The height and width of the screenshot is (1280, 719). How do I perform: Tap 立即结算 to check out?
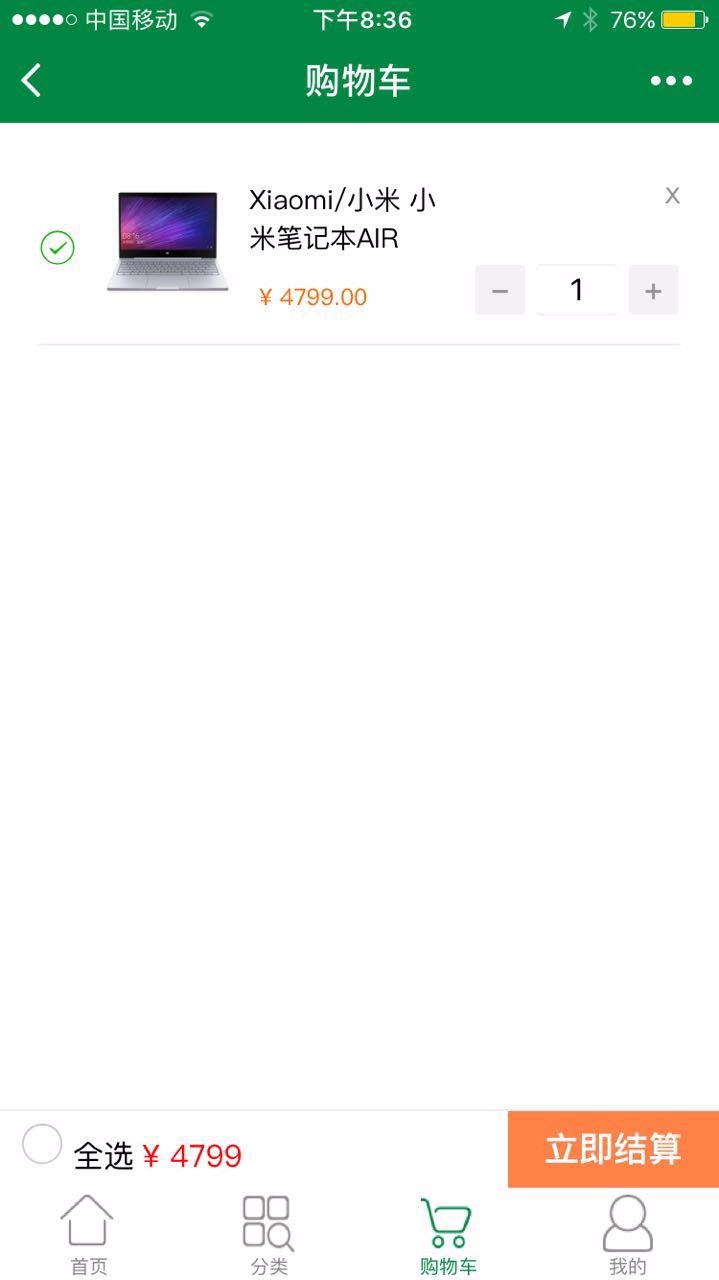pyautogui.click(x=613, y=1149)
